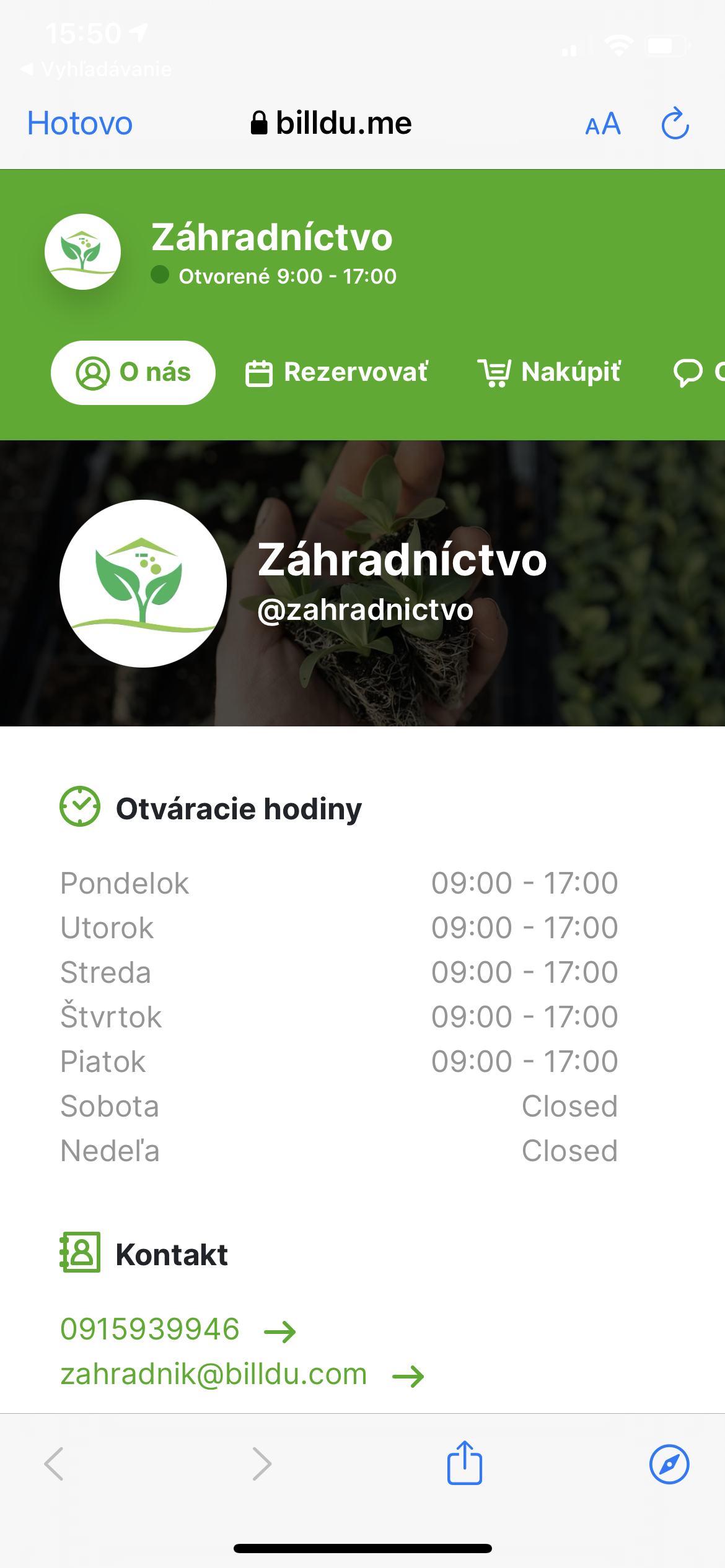This screenshot has width=725, height=1568.
Task: Select the O nás tab
Action: tap(133, 373)
